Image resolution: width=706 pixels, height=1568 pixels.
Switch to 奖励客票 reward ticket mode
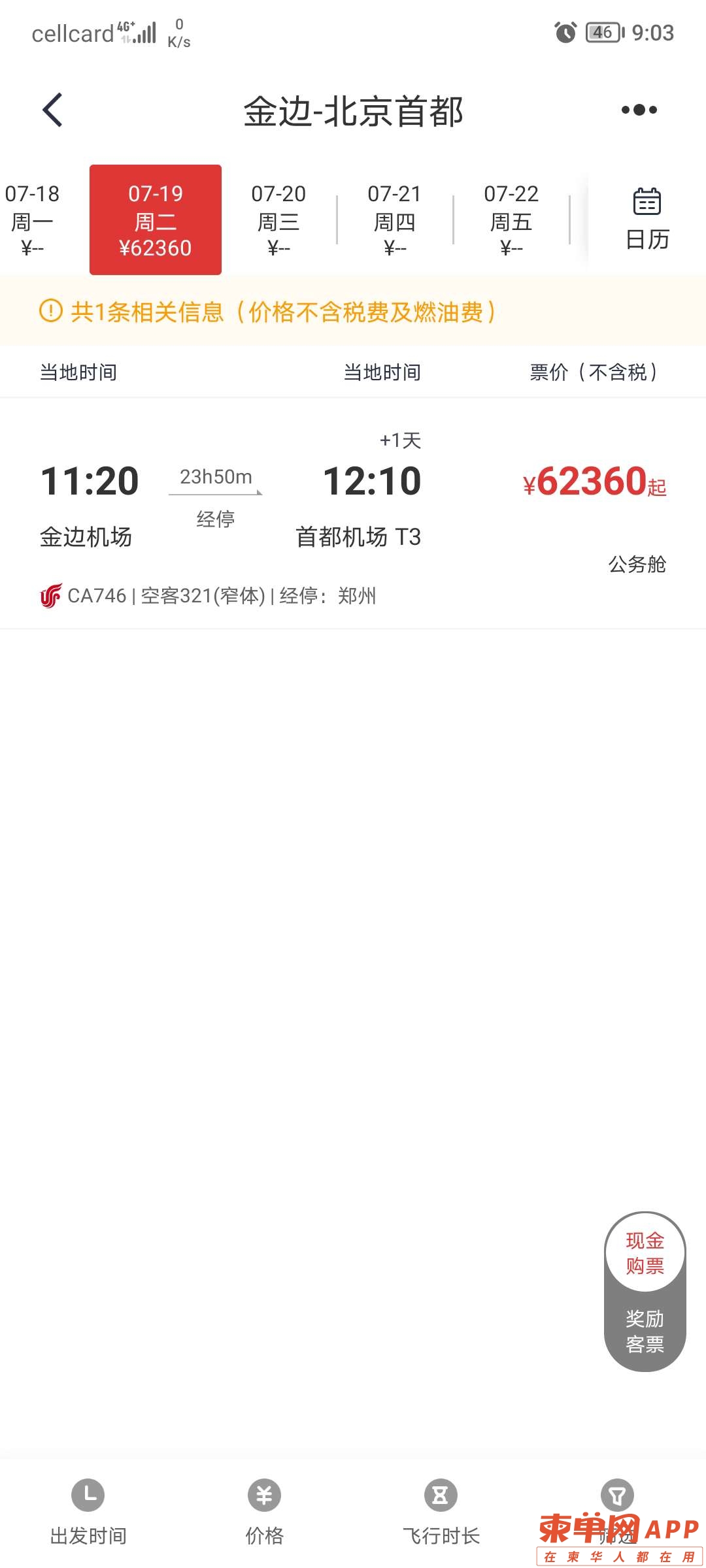[645, 1331]
